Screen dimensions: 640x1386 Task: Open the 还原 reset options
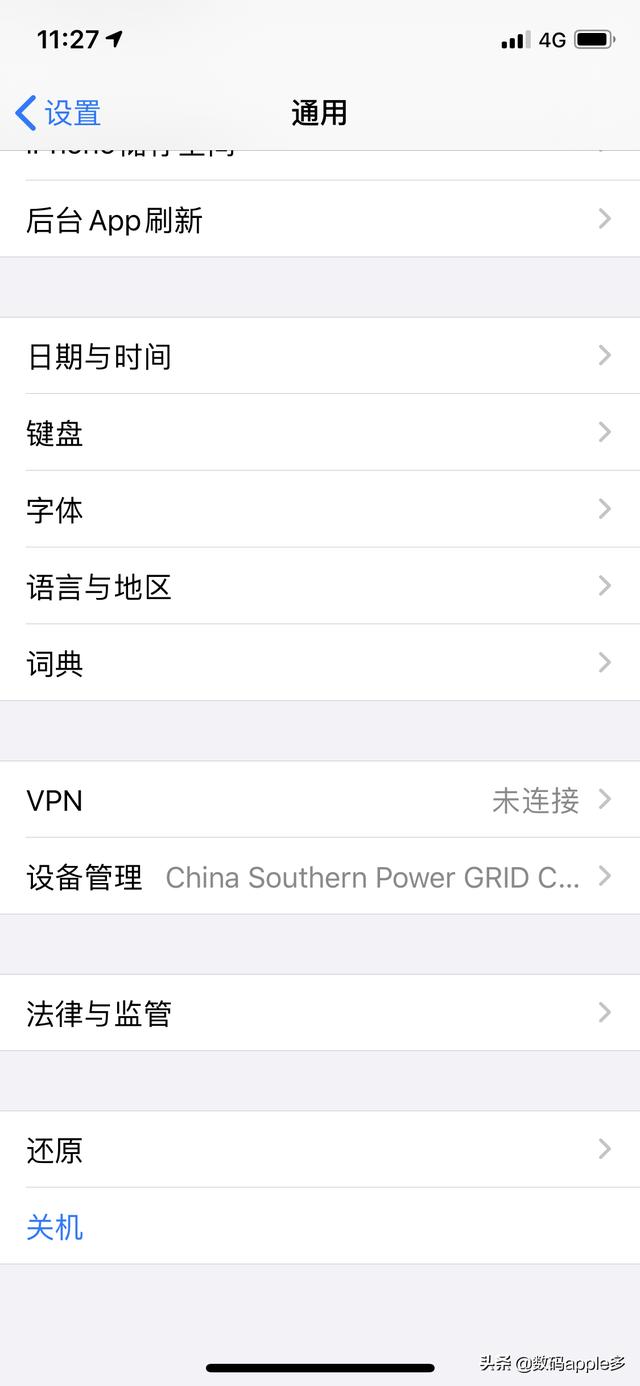point(320,1150)
